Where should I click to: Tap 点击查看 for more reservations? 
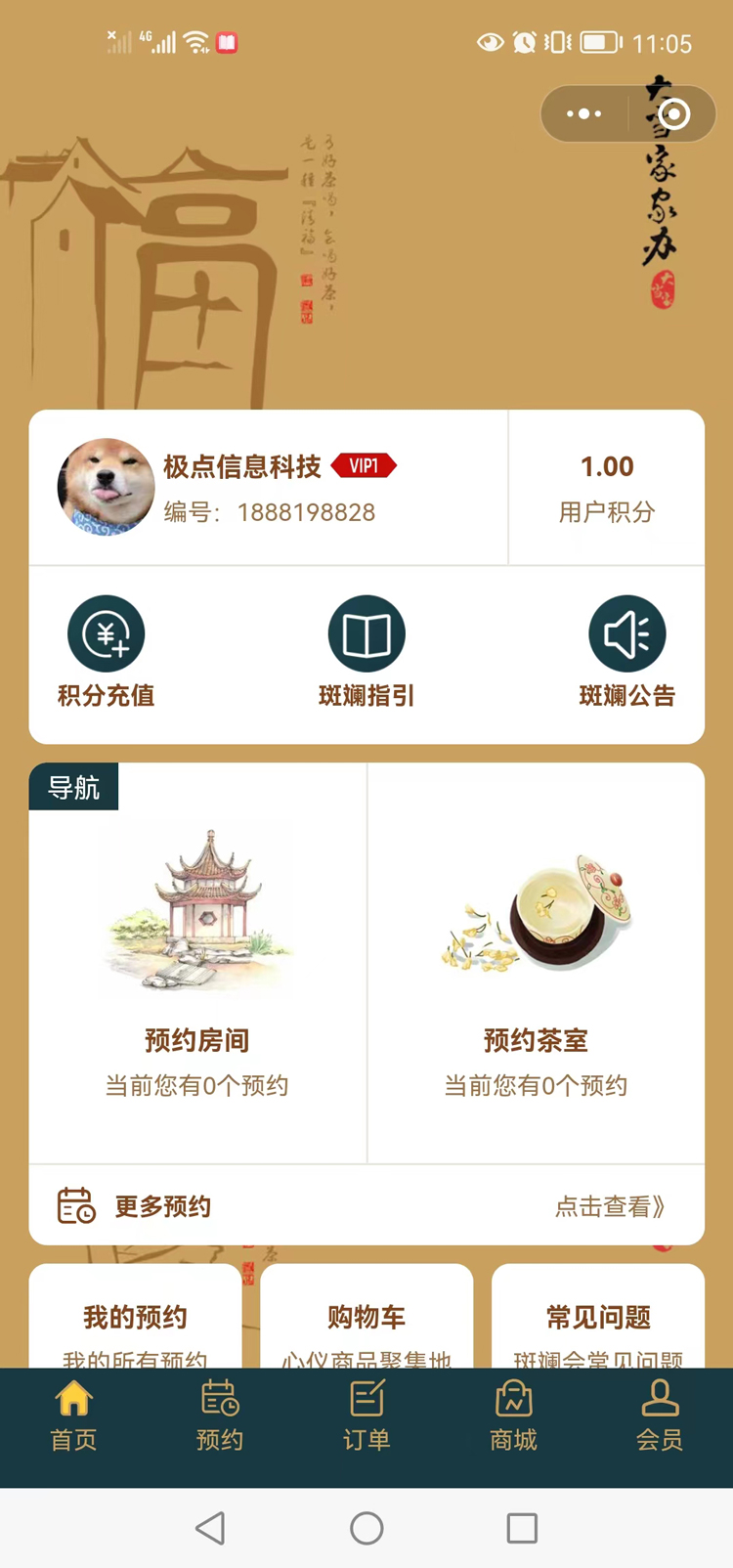point(610,1206)
